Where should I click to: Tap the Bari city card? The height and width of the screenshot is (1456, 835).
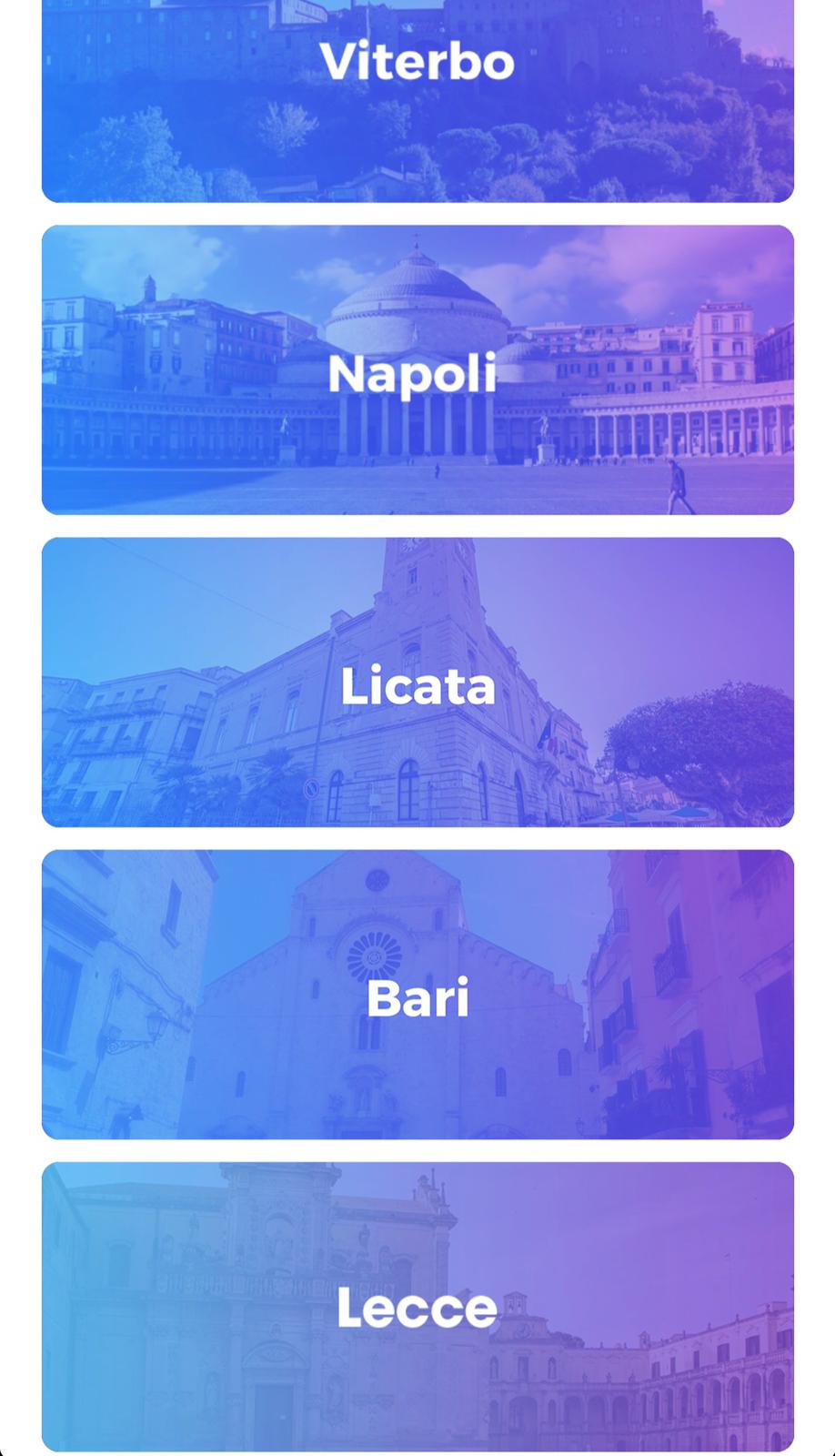[x=417, y=995]
